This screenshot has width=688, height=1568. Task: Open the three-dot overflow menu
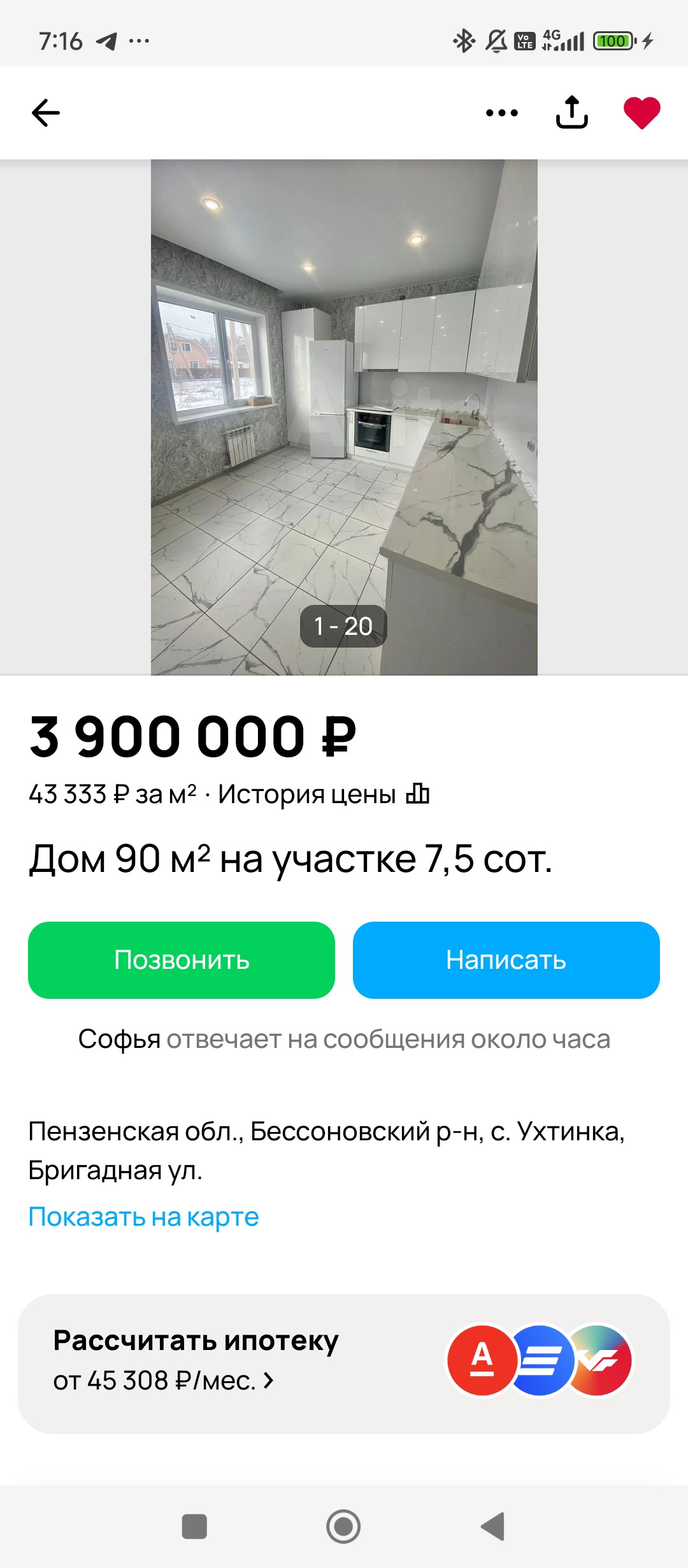502,113
